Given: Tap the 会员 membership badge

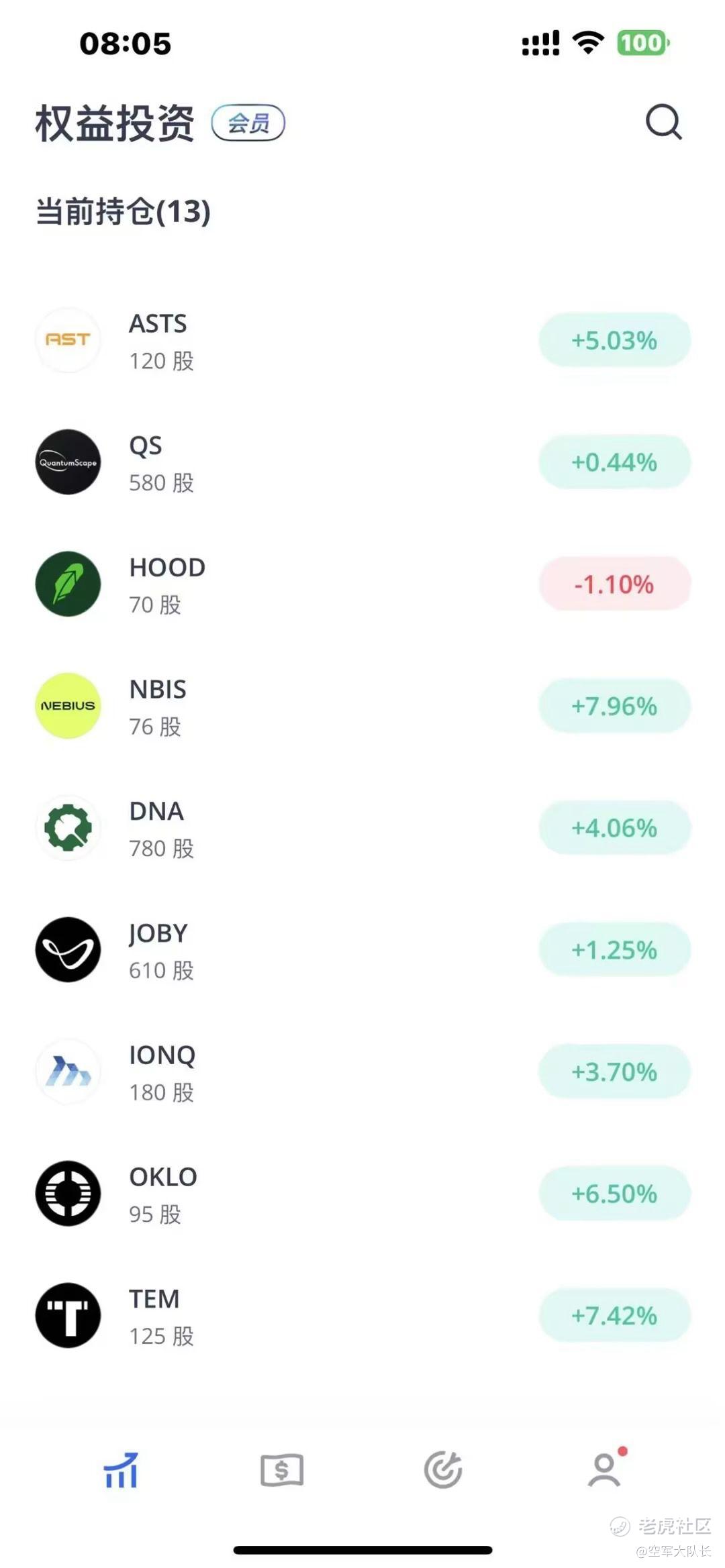Looking at the screenshot, I should [x=248, y=123].
